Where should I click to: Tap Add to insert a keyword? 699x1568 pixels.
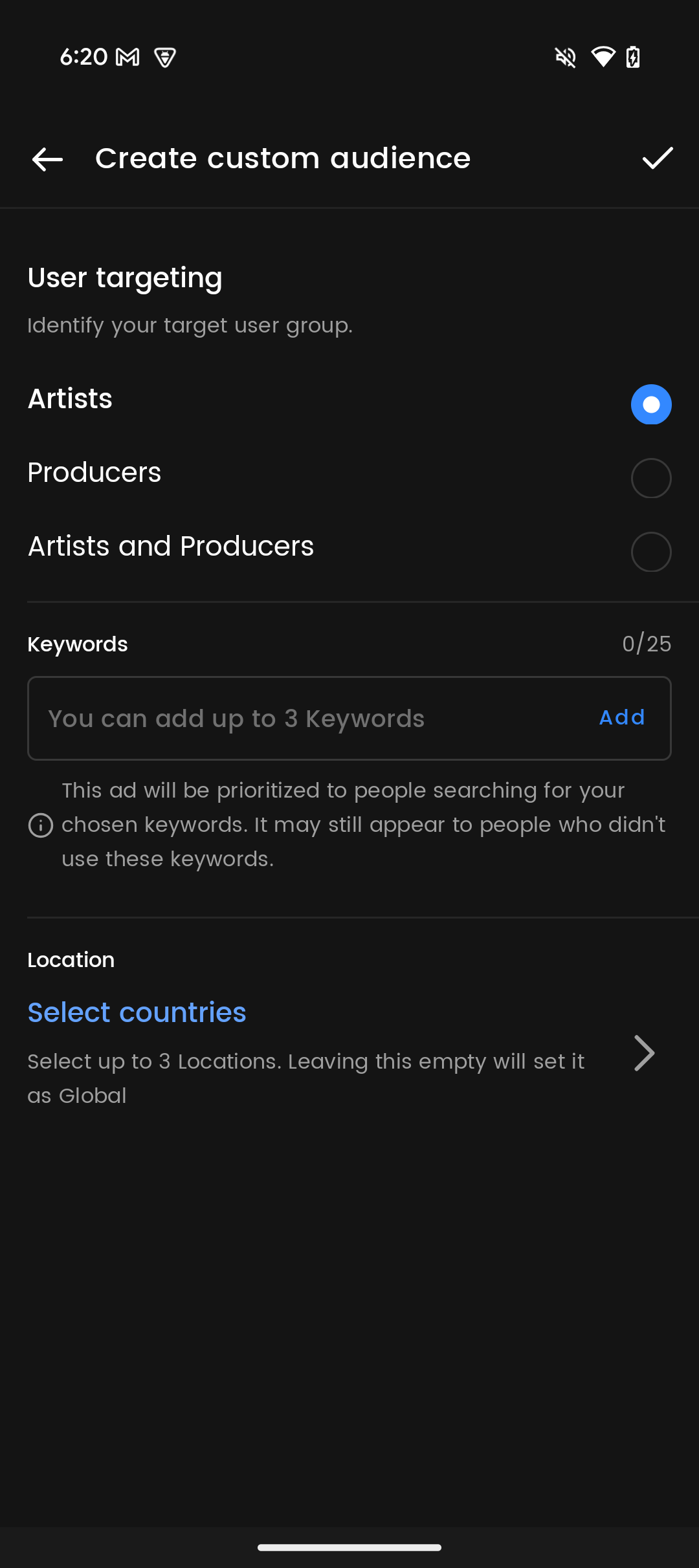coord(621,717)
